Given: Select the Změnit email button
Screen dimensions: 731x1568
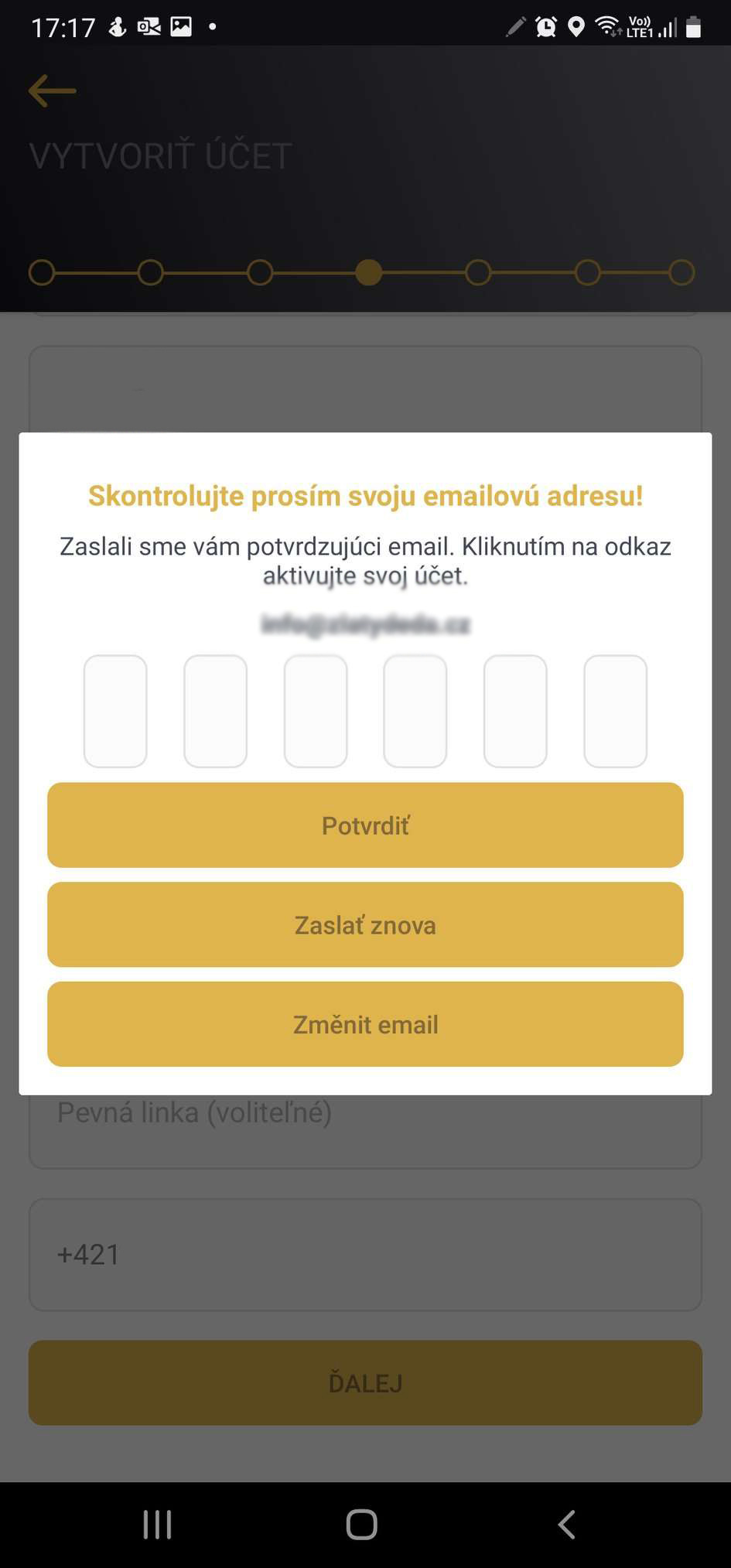Looking at the screenshot, I should 365,1024.
